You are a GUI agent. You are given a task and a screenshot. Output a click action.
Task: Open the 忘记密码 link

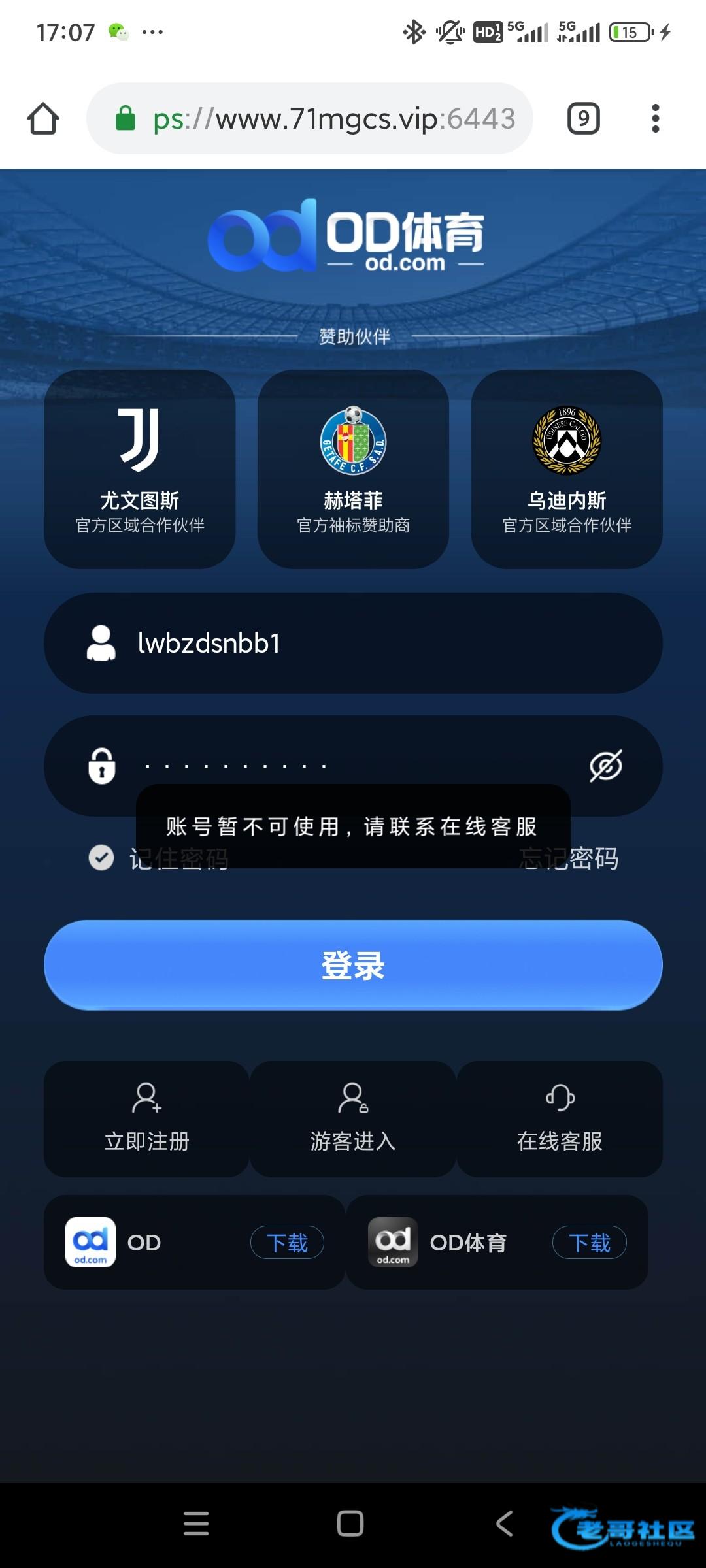pyautogui.click(x=569, y=858)
